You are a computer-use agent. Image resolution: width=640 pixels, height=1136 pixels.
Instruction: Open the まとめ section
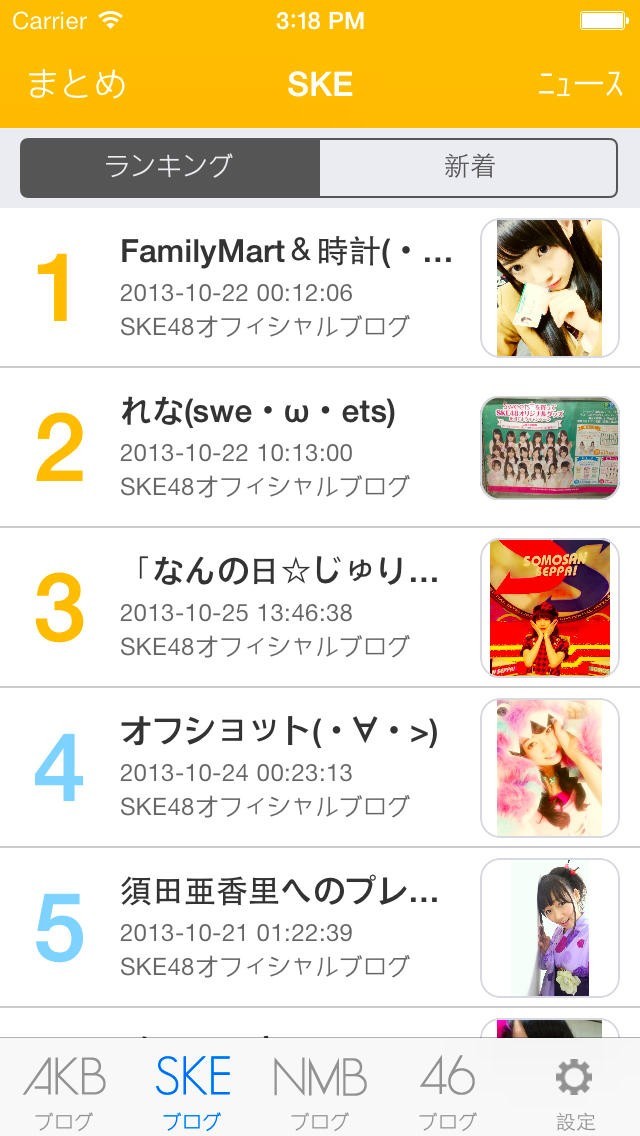[76, 84]
